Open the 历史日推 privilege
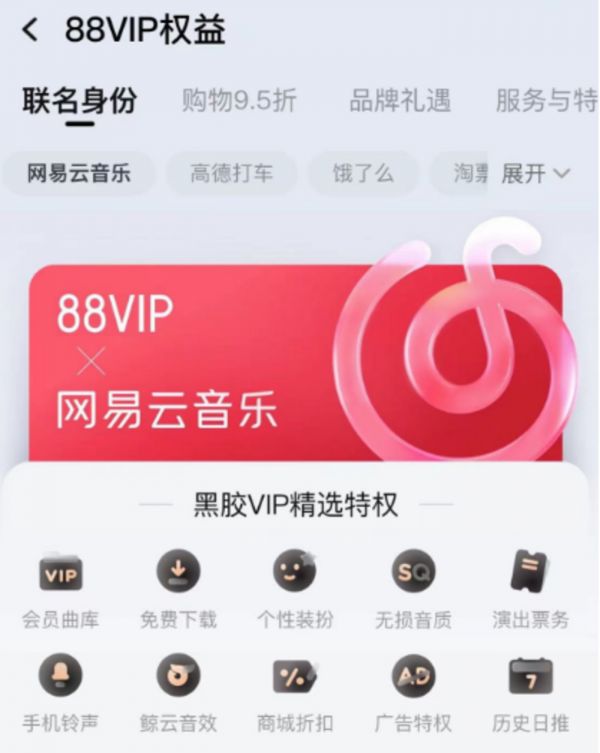Viewport: 600px width, 753px height. point(530,692)
